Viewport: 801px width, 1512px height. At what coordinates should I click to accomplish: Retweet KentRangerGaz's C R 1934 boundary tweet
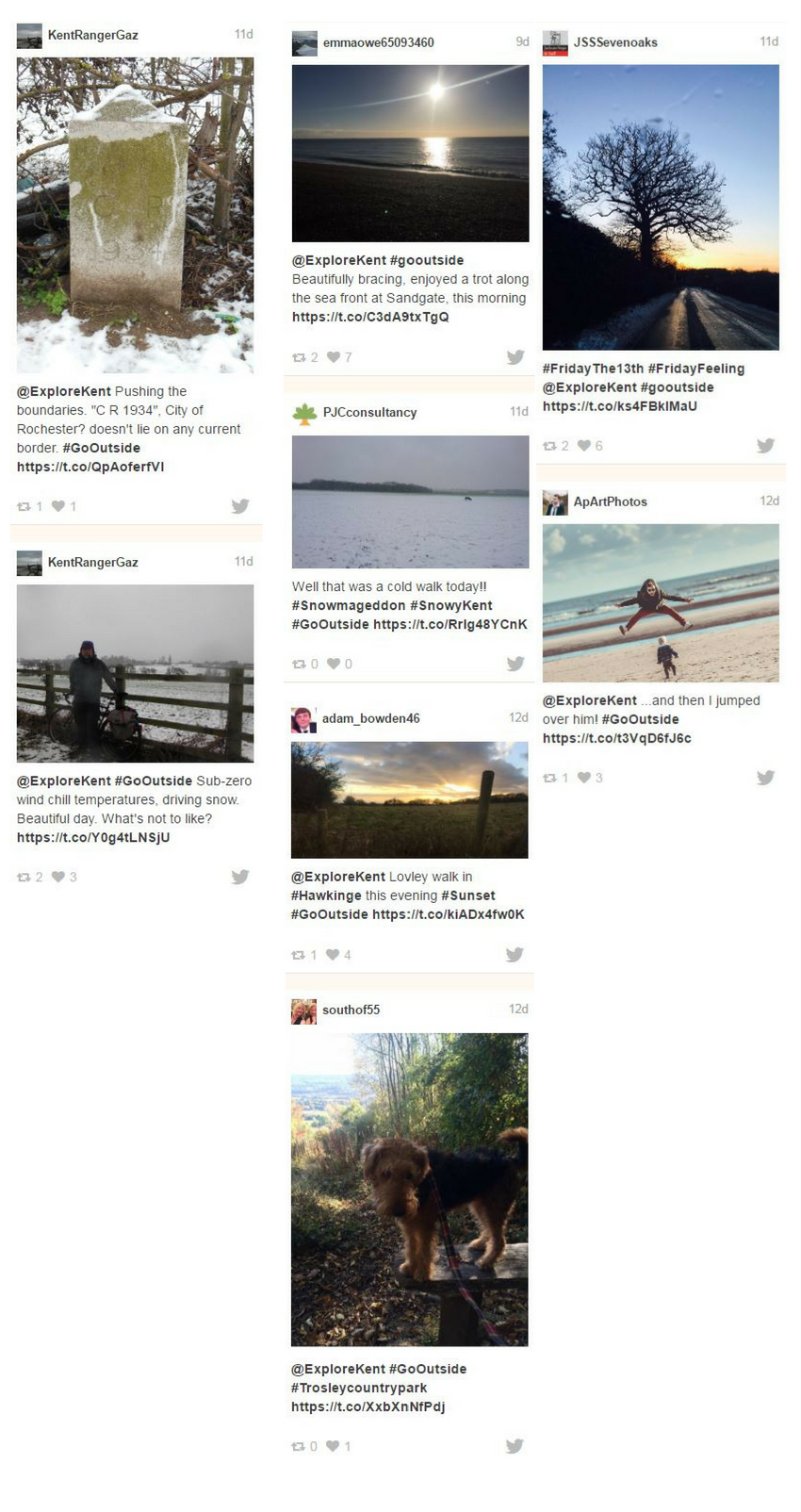tap(24, 506)
